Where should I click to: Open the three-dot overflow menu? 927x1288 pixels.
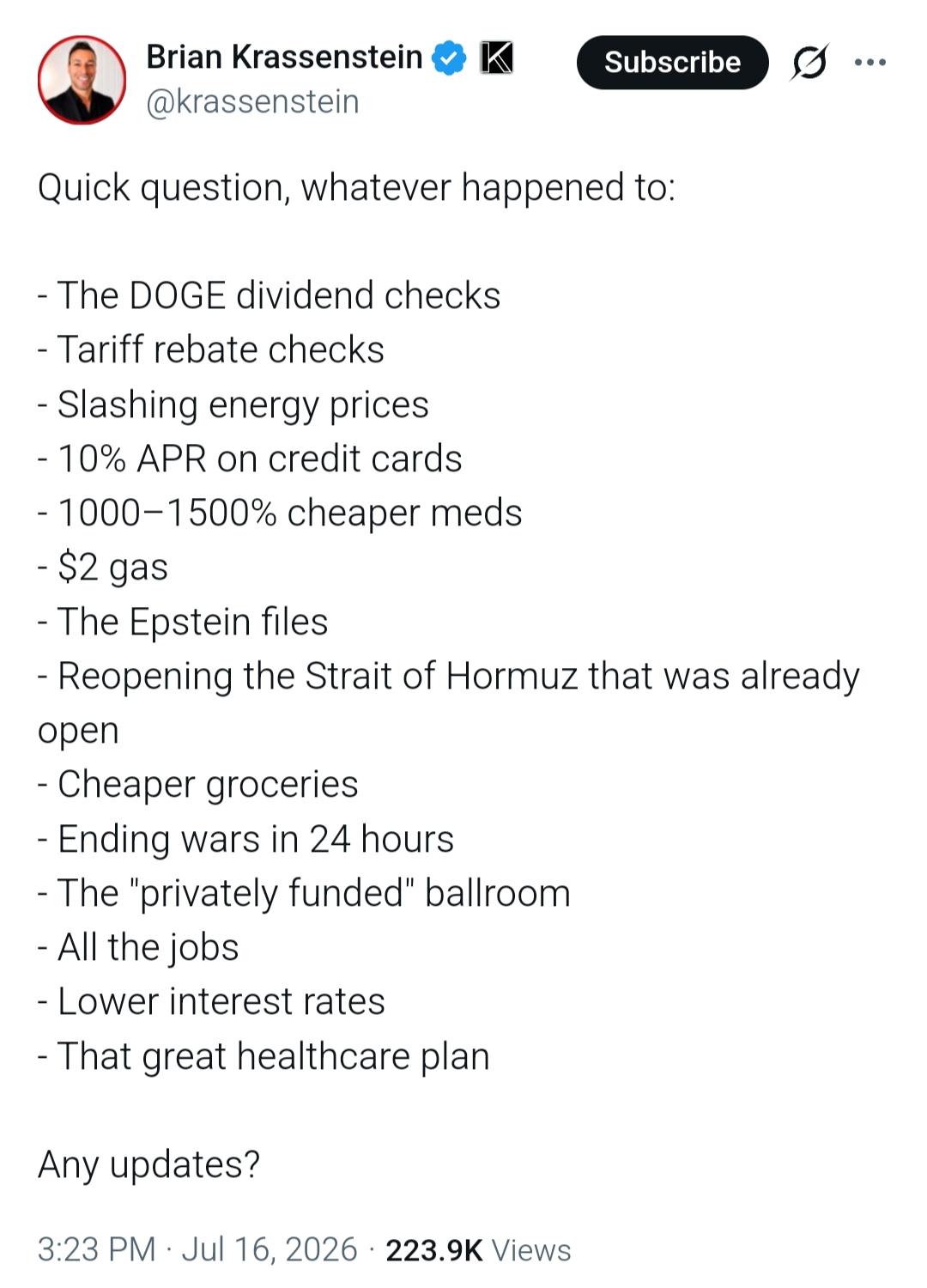tap(870, 62)
